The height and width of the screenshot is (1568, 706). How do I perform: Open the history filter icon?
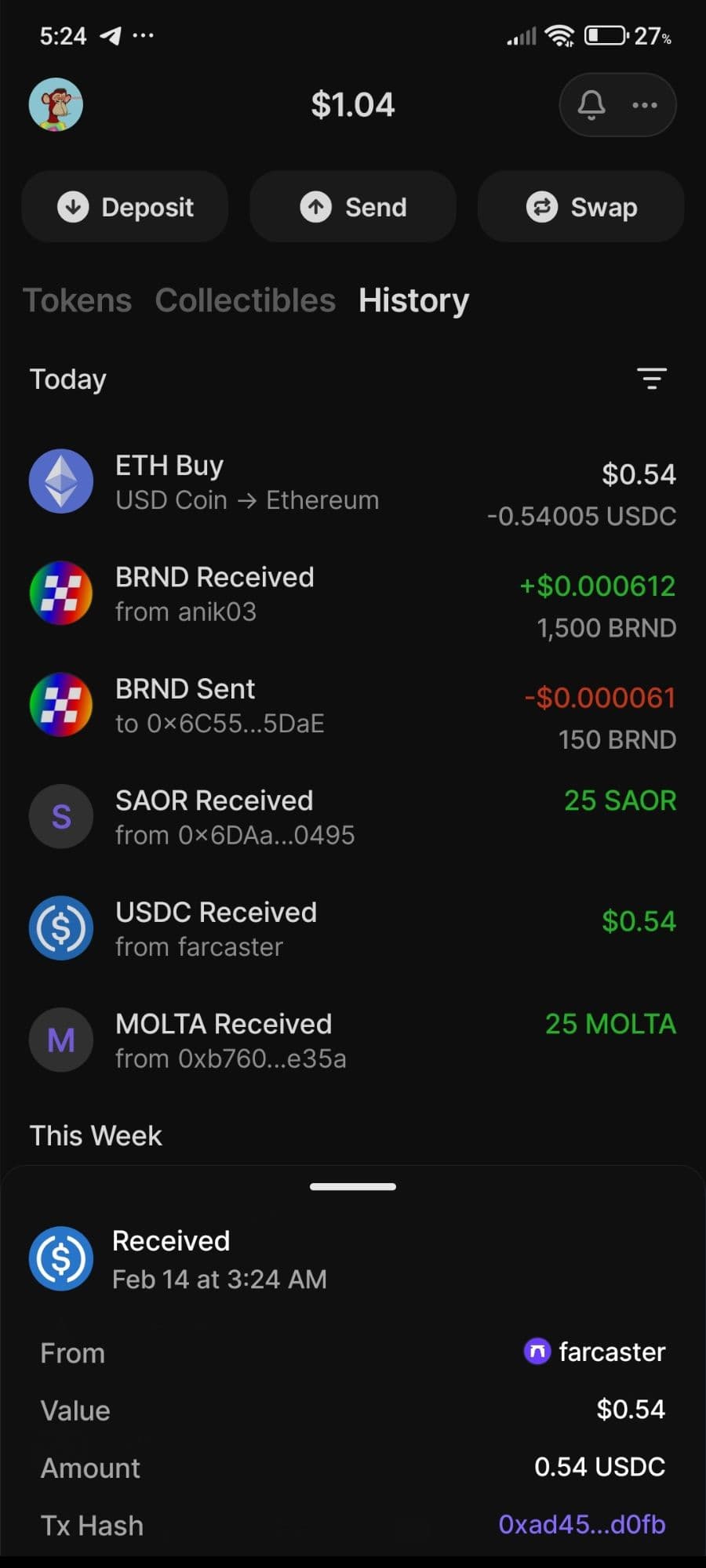point(651,379)
